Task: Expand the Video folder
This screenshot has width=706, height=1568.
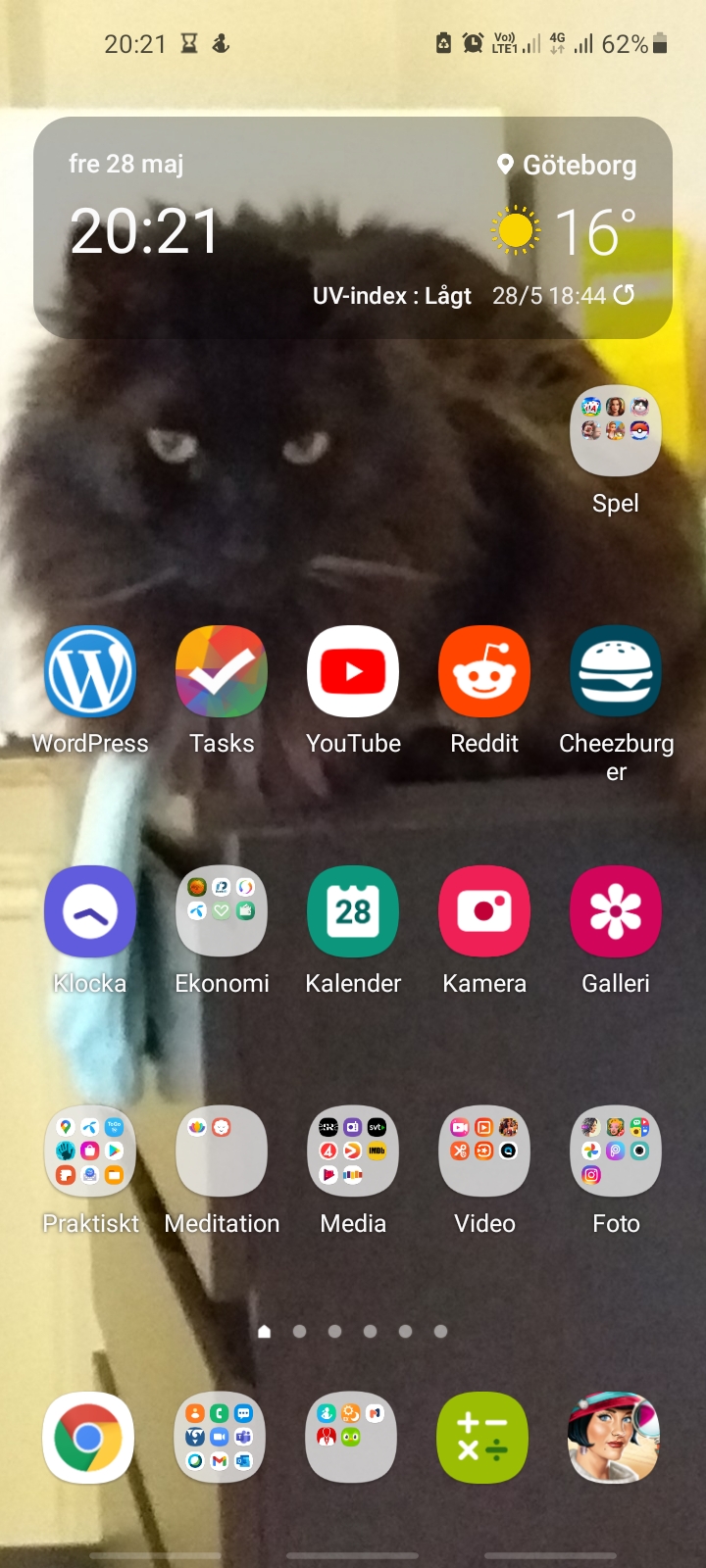Action: [x=484, y=1151]
